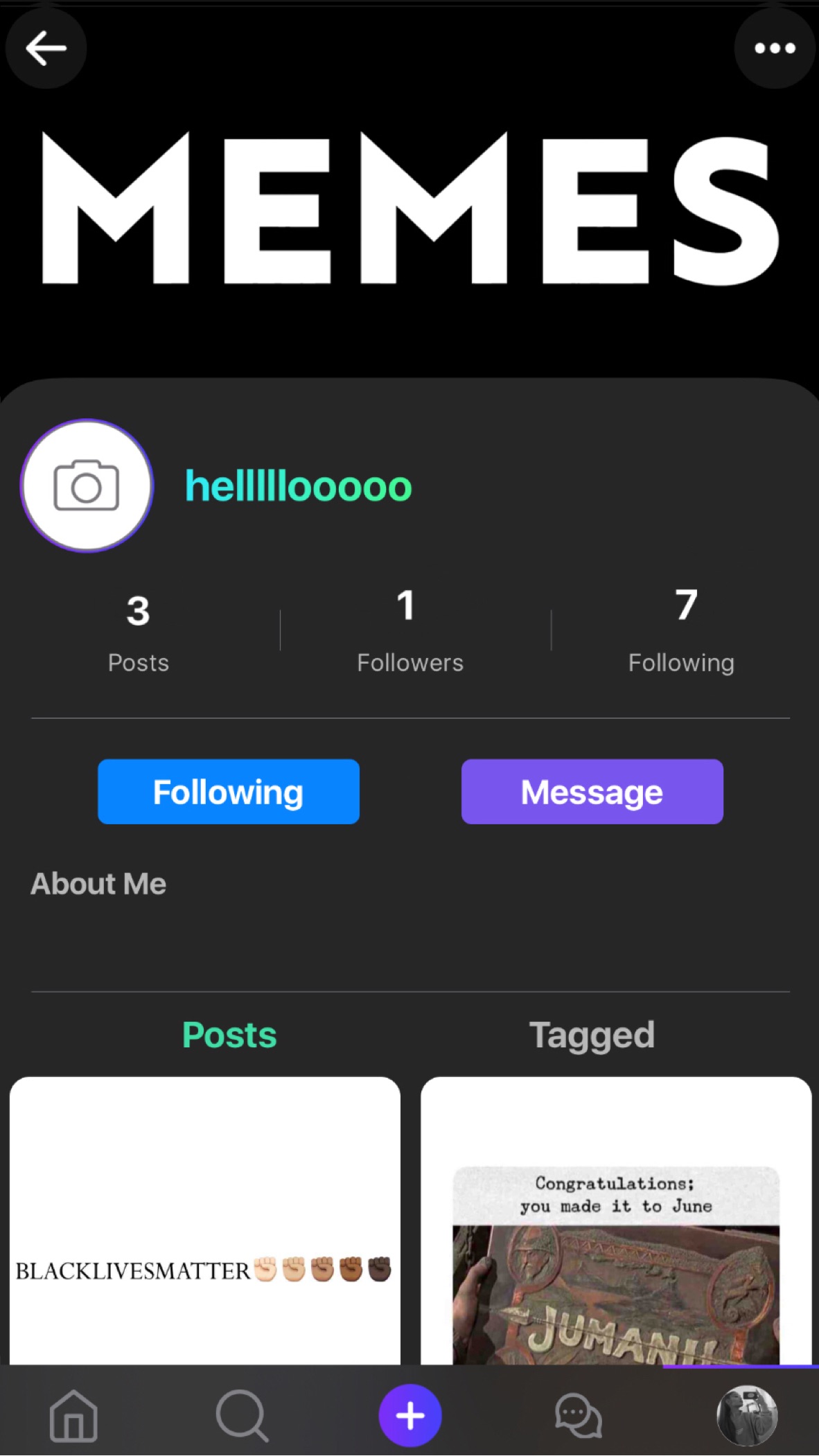819x1456 pixels.
Task: Open the BLACKLIVESMATTER post
Action: [205, 1220]
